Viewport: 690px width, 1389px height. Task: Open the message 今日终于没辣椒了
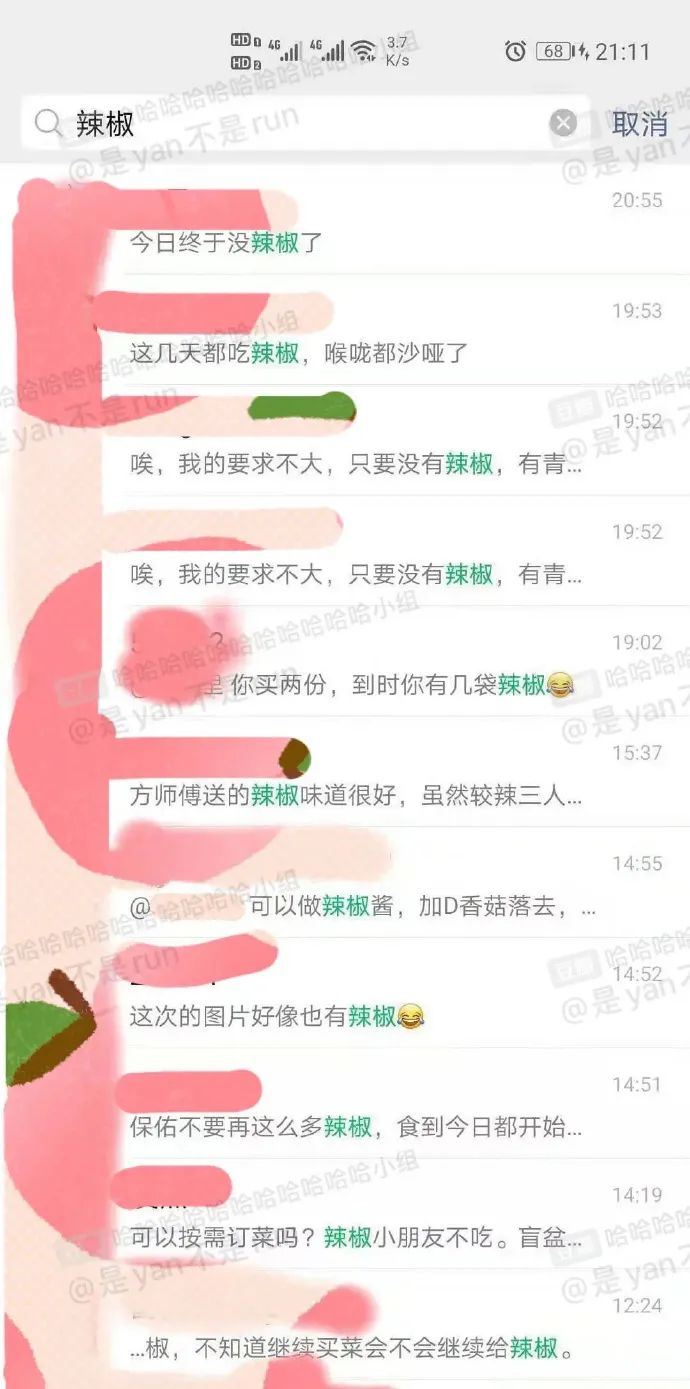coord(400,242)
